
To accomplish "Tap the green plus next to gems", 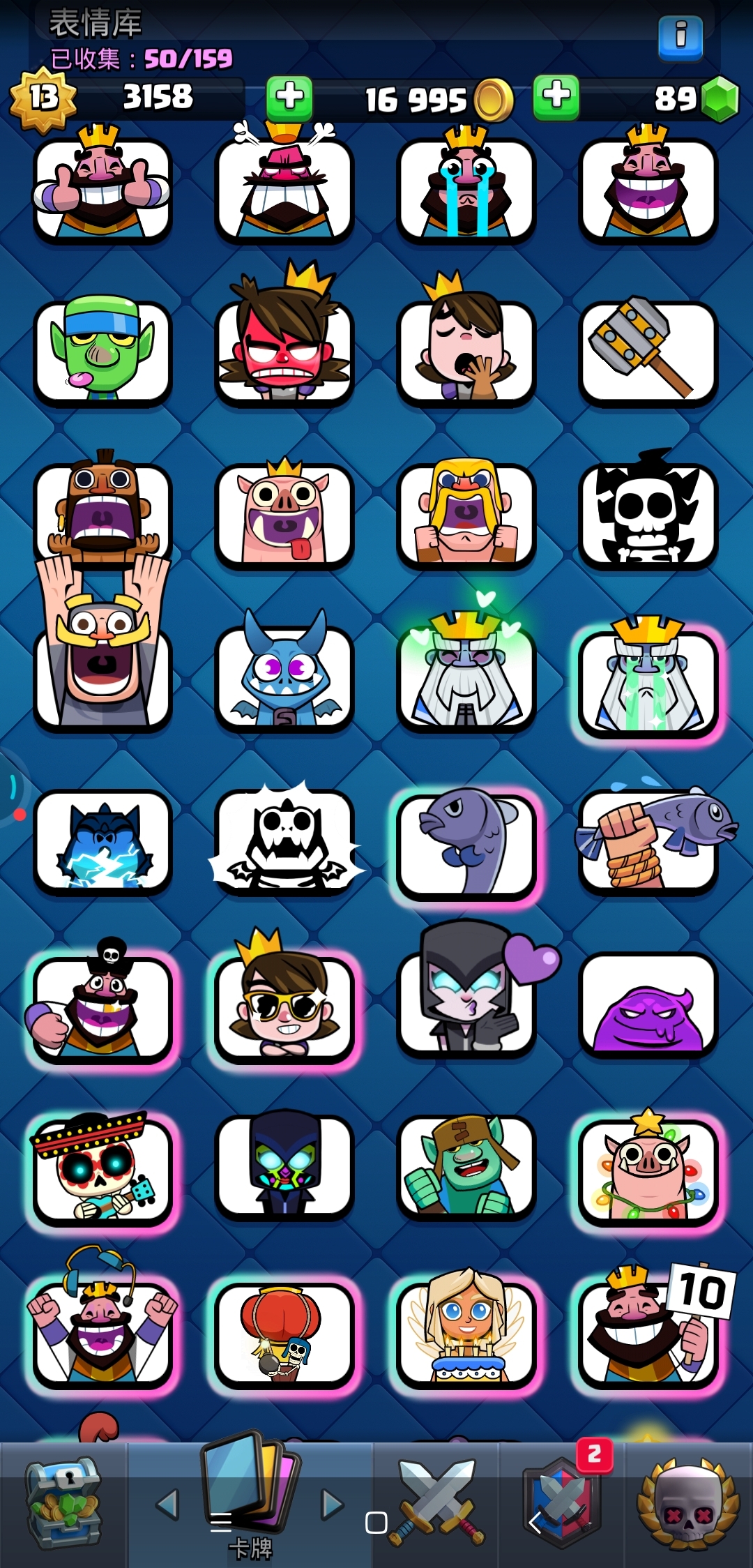I will click(x=556, y=96).
